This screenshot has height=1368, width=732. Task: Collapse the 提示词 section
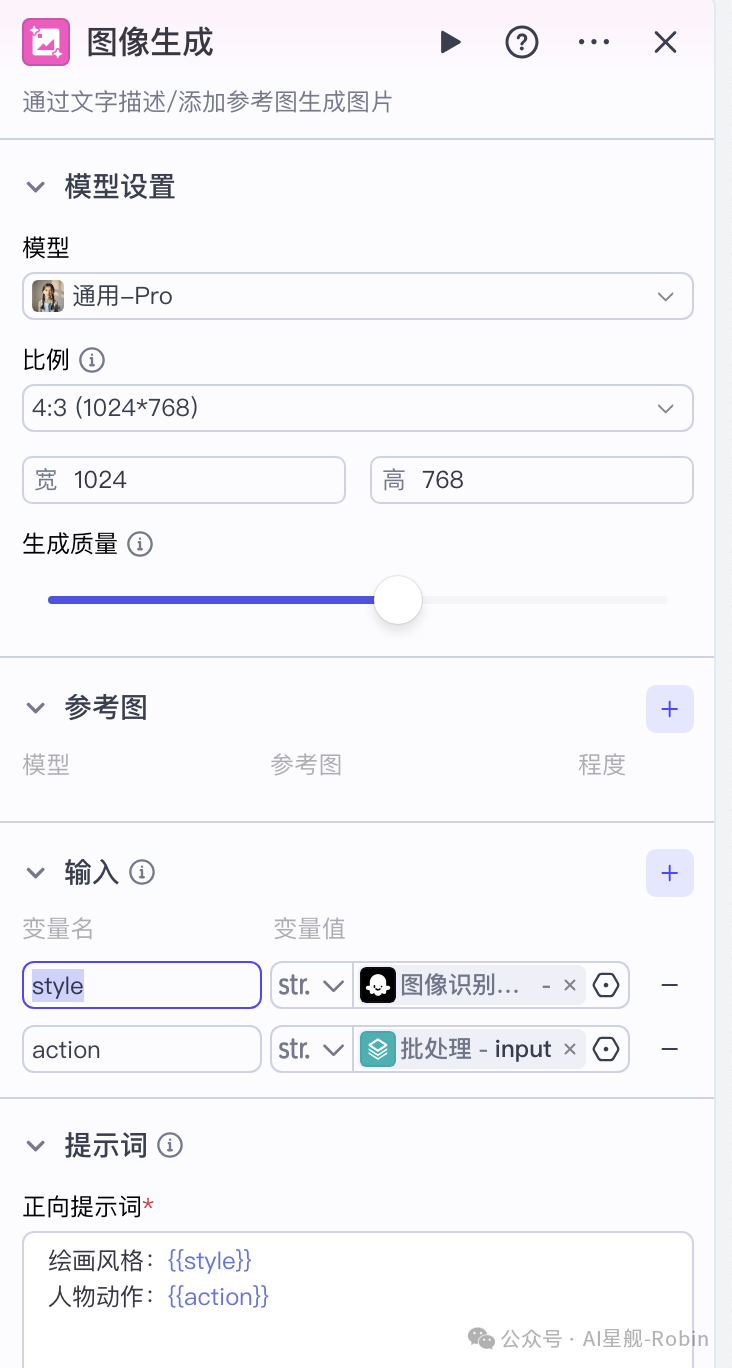[36, 1146]
